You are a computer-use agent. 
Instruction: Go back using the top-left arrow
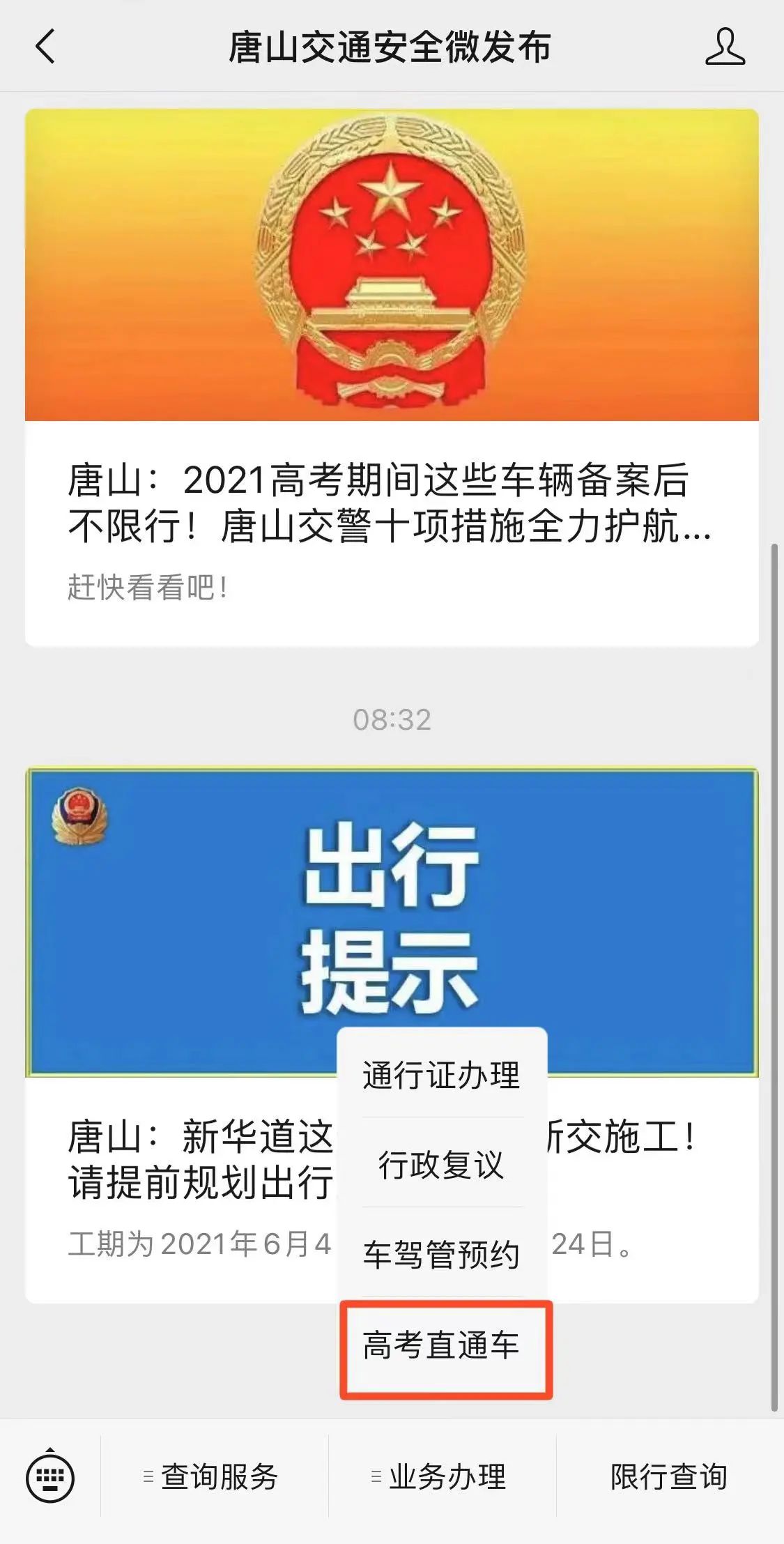coord(46,47)
